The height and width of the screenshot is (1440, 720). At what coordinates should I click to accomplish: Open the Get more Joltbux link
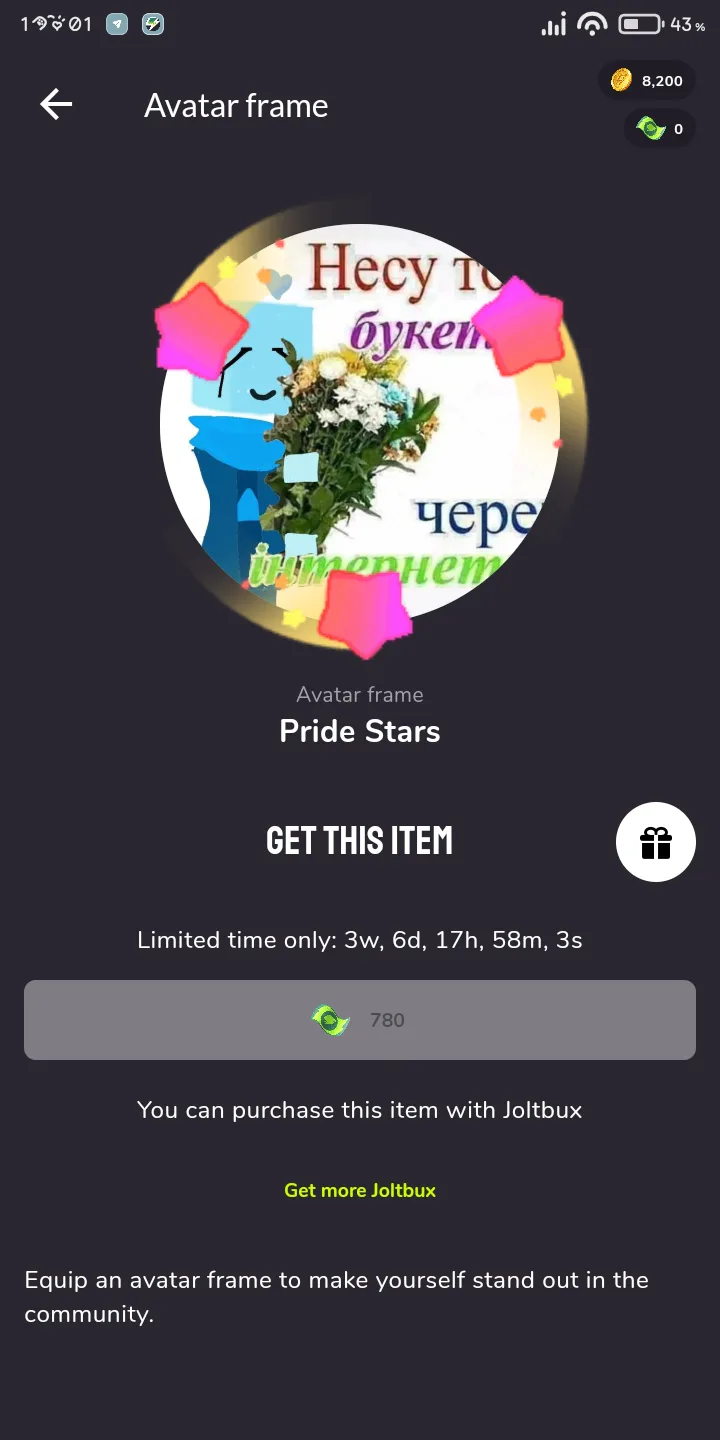click(360, 1190)
